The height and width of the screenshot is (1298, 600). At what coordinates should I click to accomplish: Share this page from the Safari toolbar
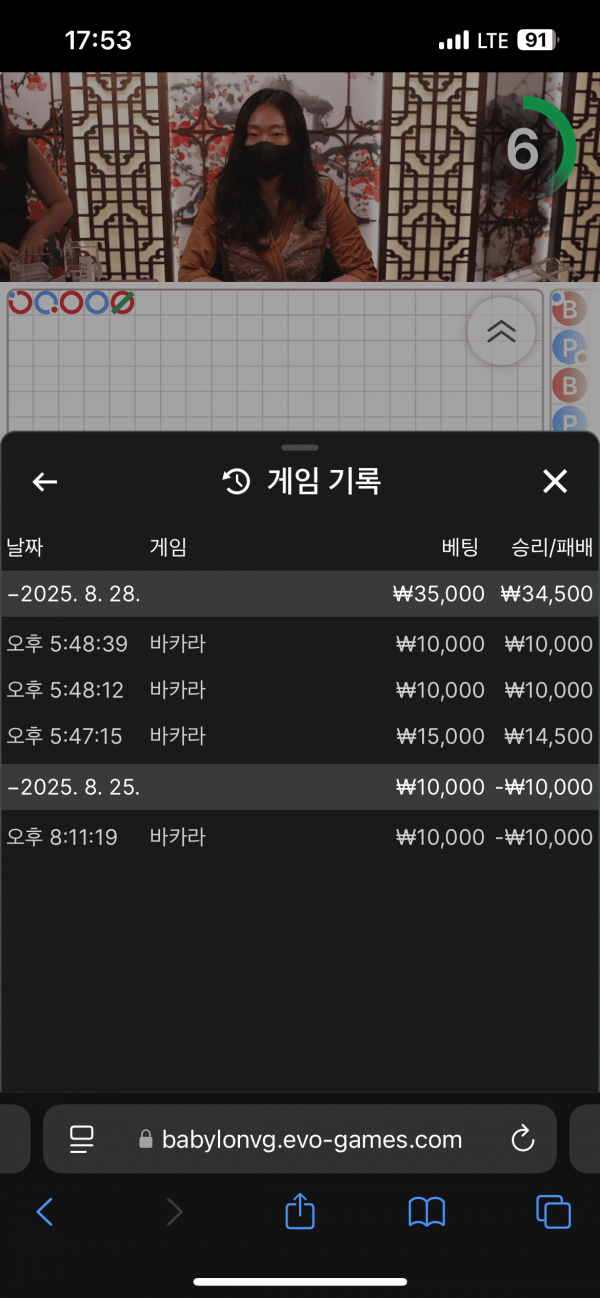[x=300, y=1211]
